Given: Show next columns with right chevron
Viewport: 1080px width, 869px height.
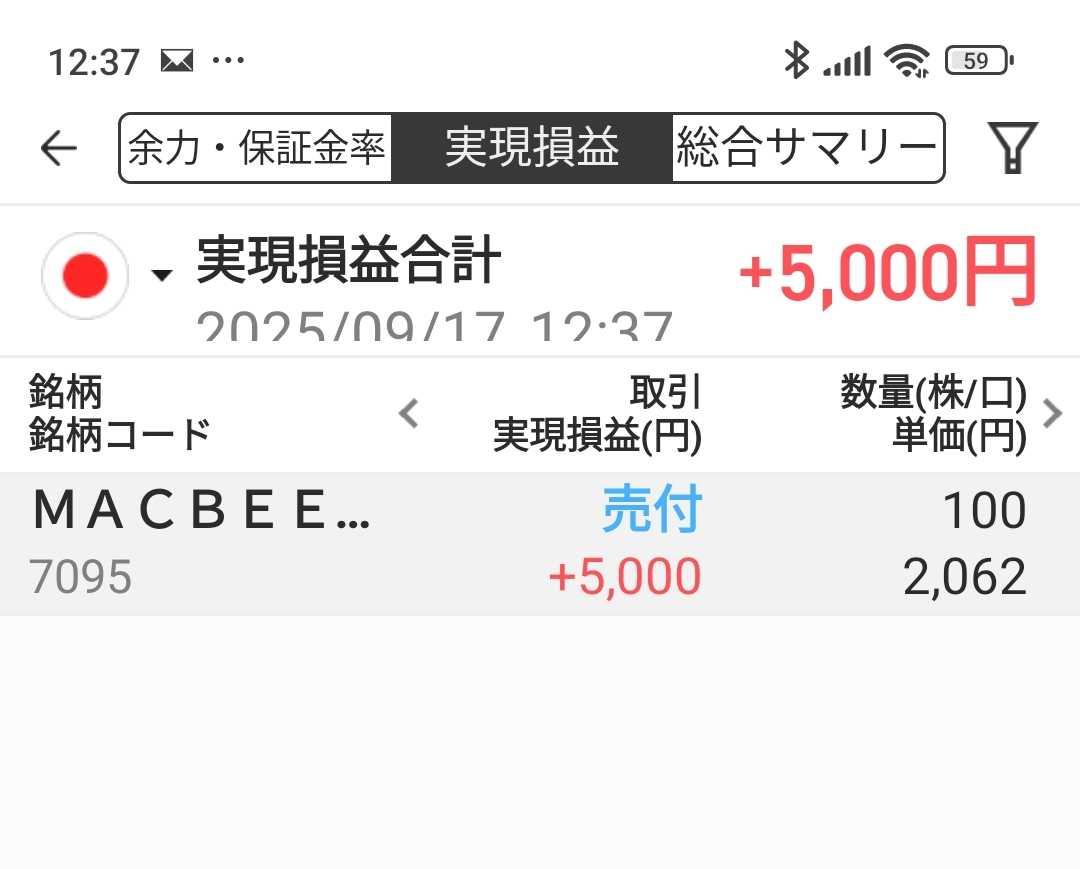Looking at the screenshot, I should [x=1052, y=413].
